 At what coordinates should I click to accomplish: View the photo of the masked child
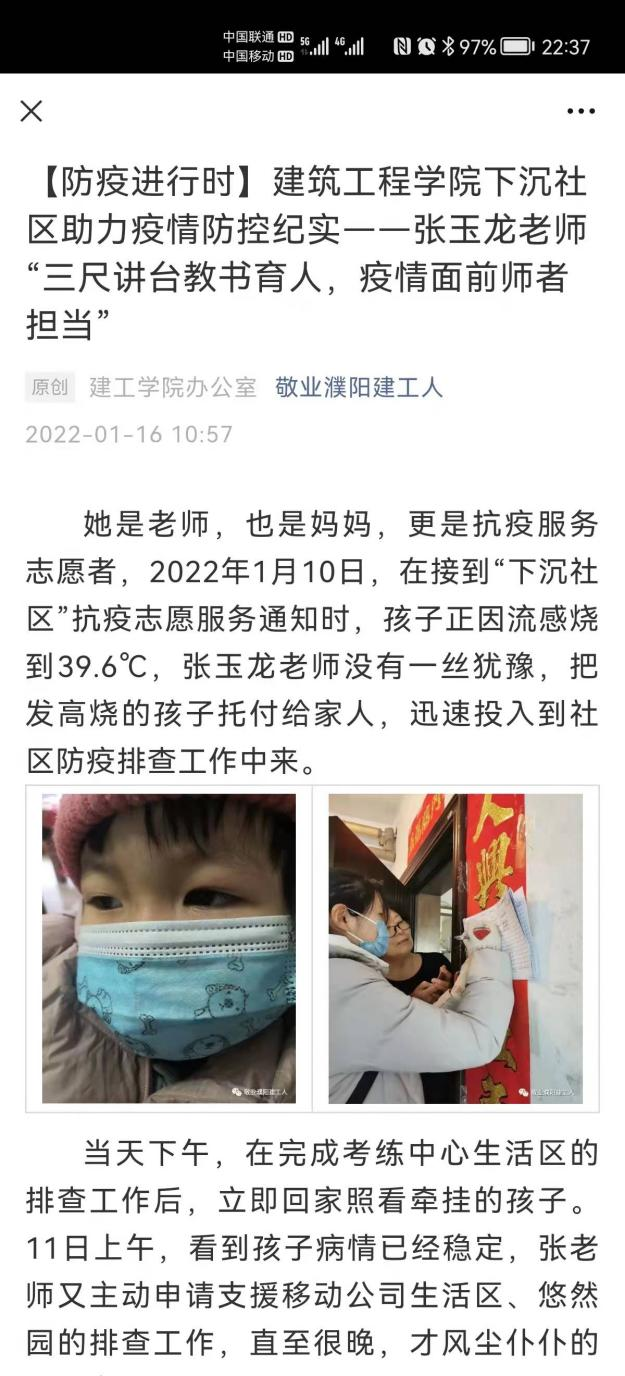pos(169,948)
